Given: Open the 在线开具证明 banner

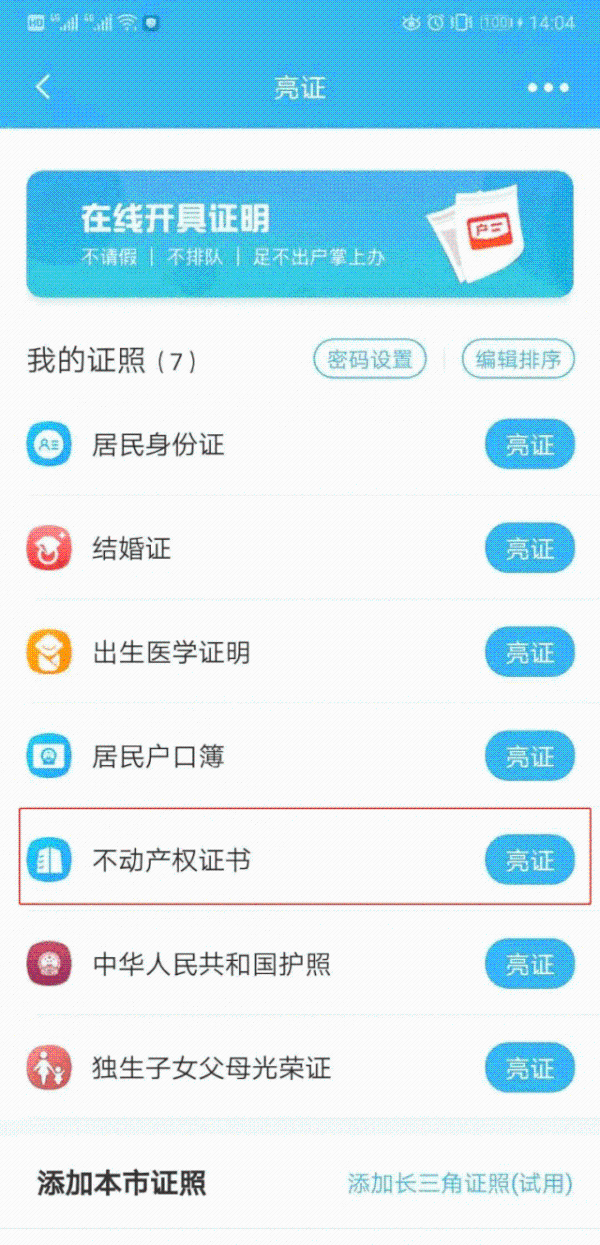Looking at the screenshot, I should (x=299, y=234).
